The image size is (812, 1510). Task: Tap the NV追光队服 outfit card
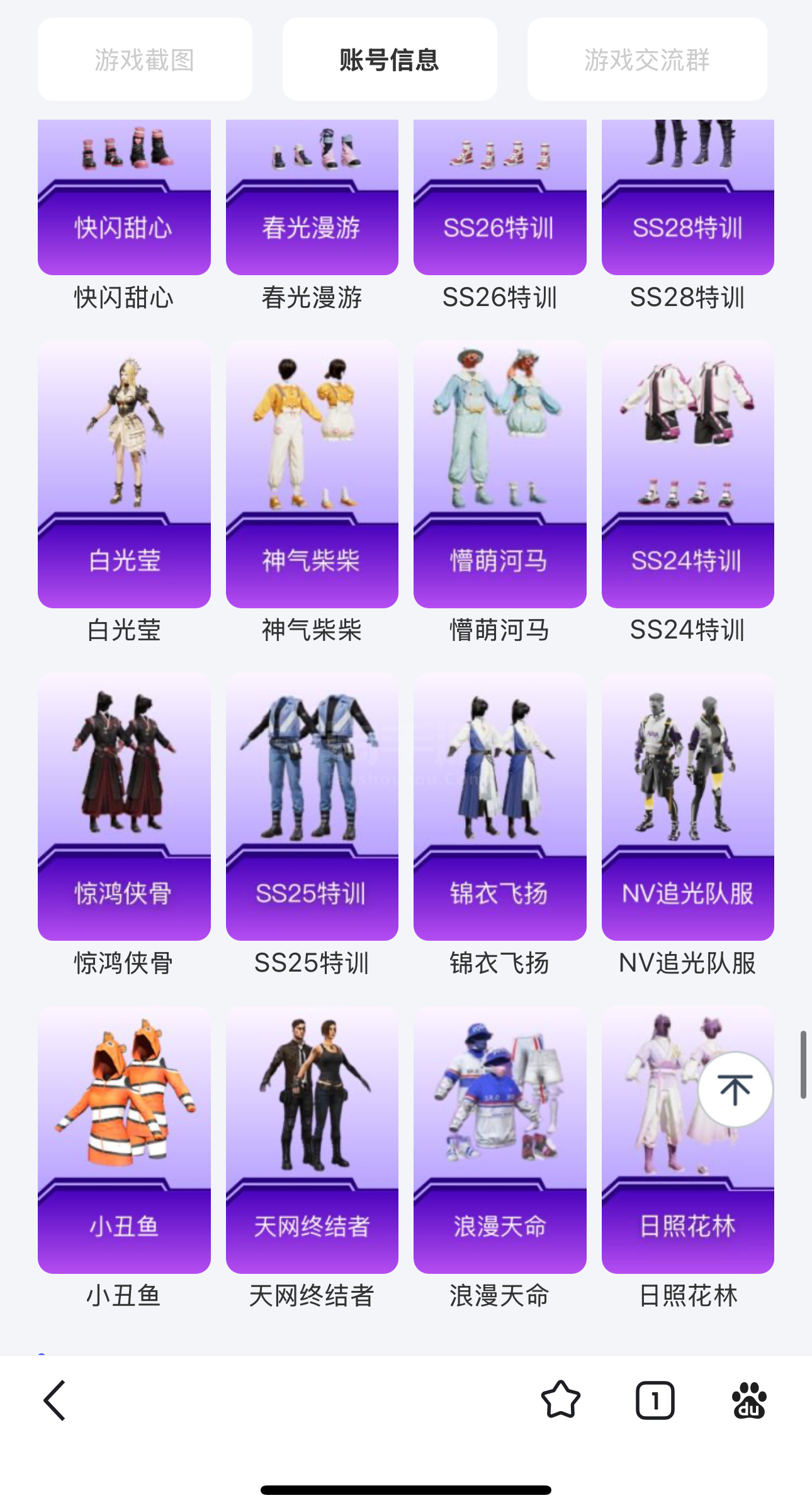point(687,807)
